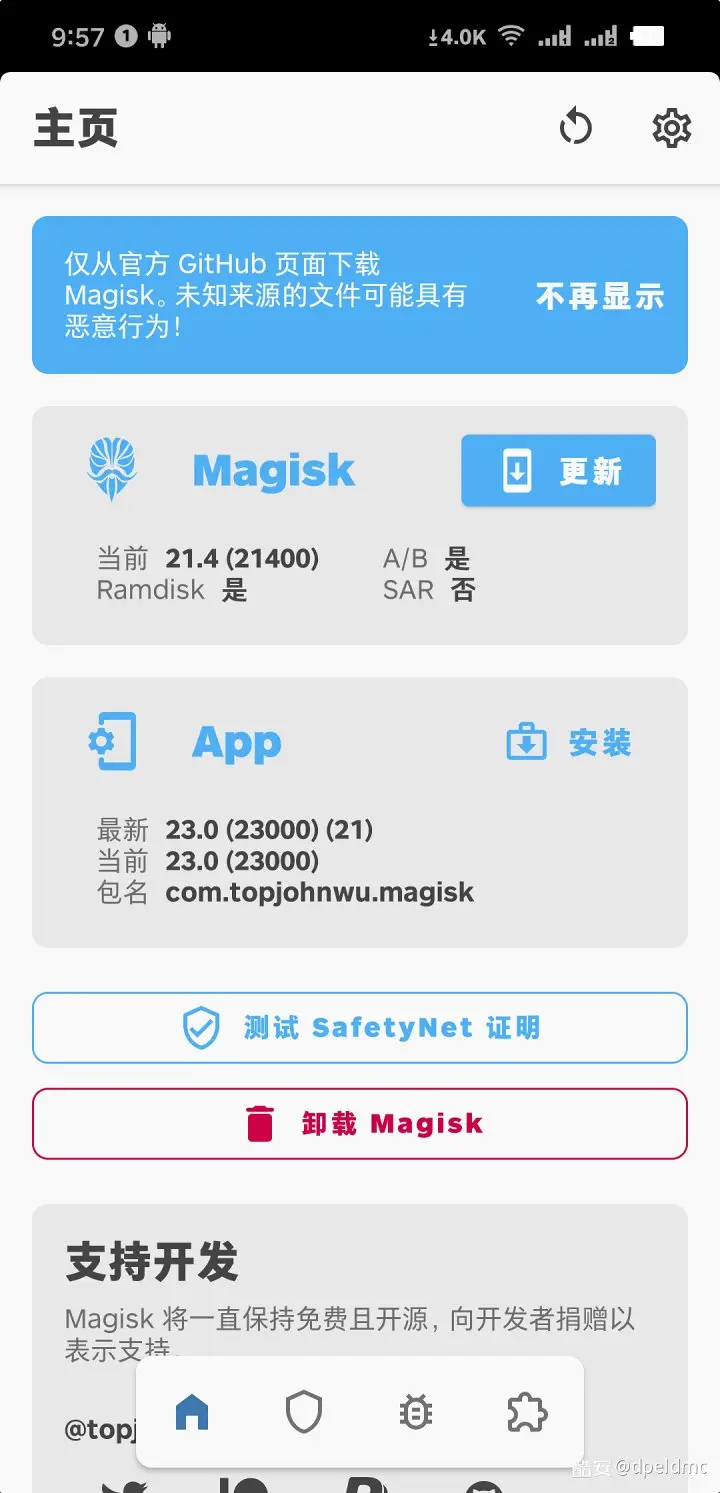Open the superuser shield tab

point(304,1412)
